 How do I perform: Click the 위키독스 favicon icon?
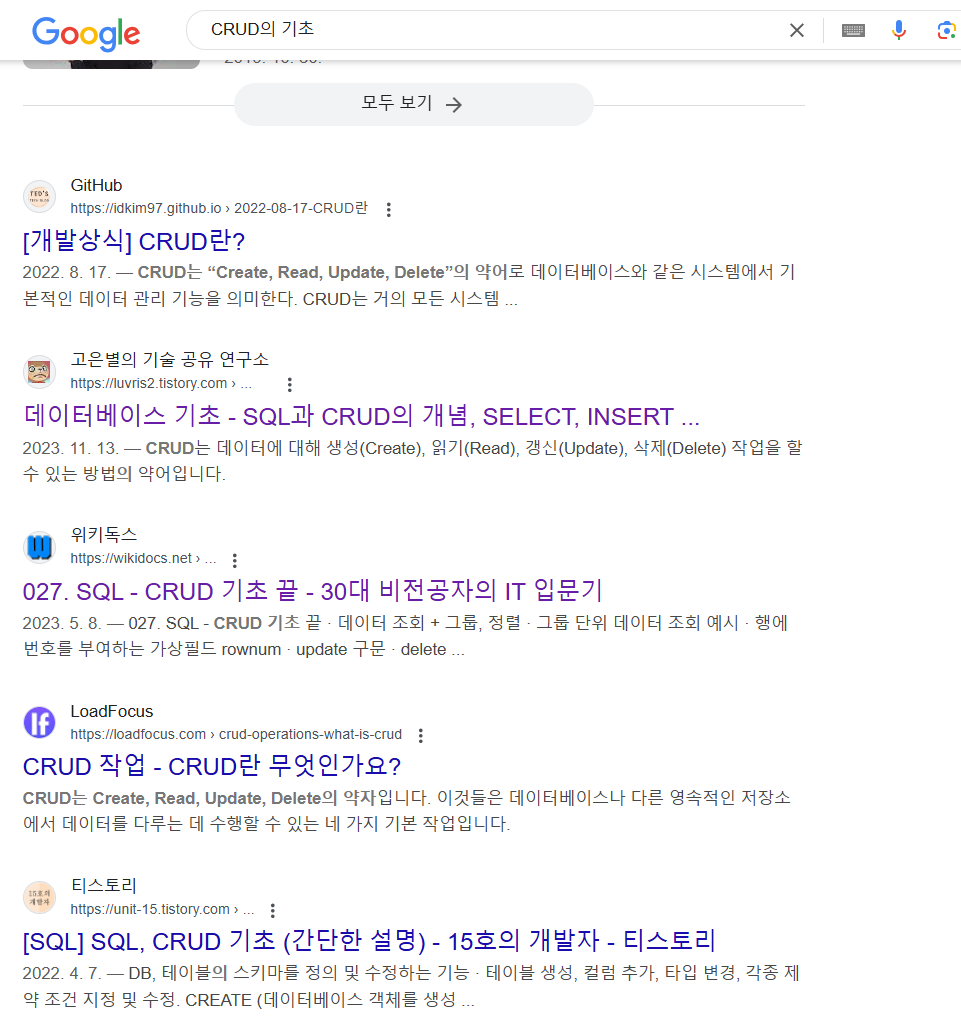pos(39,546)
